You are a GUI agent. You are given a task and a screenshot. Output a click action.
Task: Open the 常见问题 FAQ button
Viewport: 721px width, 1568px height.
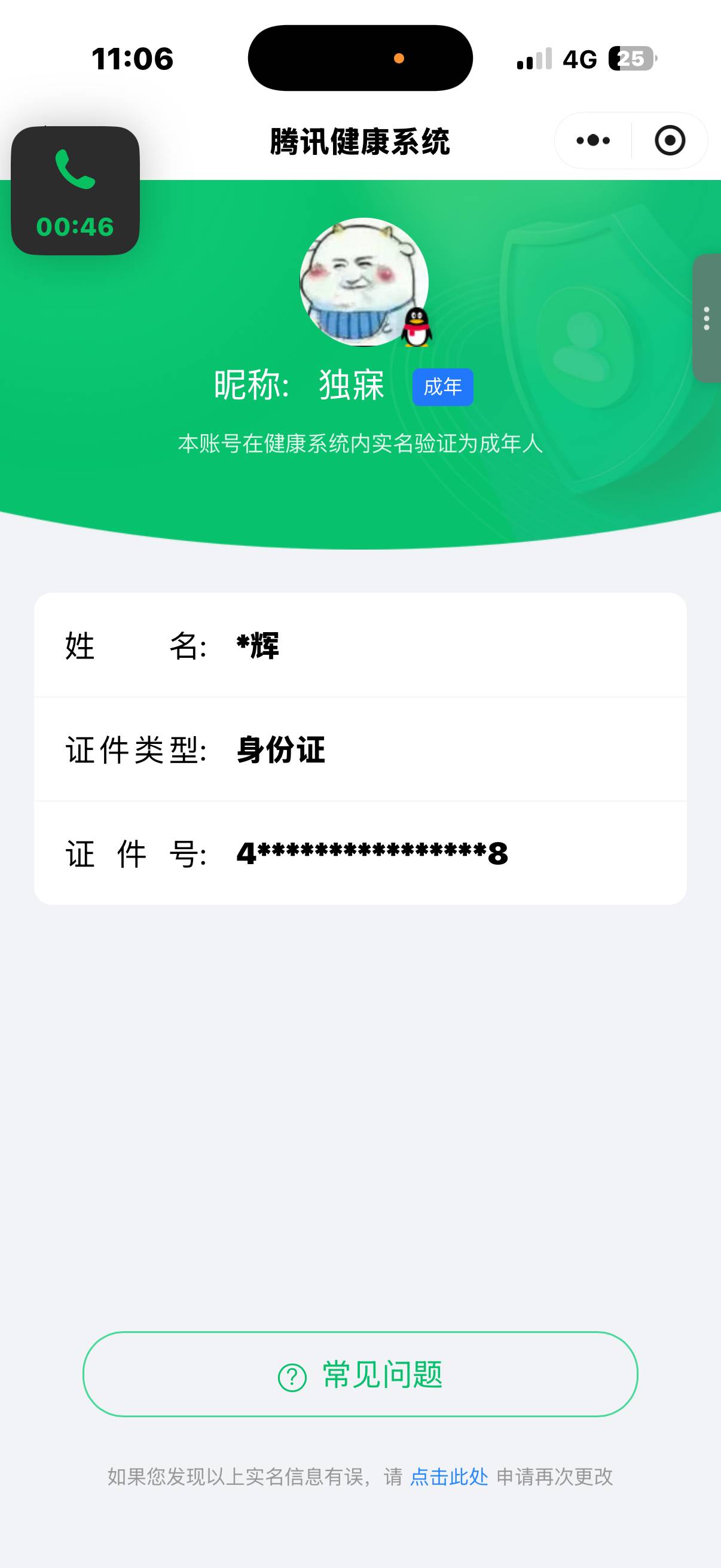(x=360, y=1374)
